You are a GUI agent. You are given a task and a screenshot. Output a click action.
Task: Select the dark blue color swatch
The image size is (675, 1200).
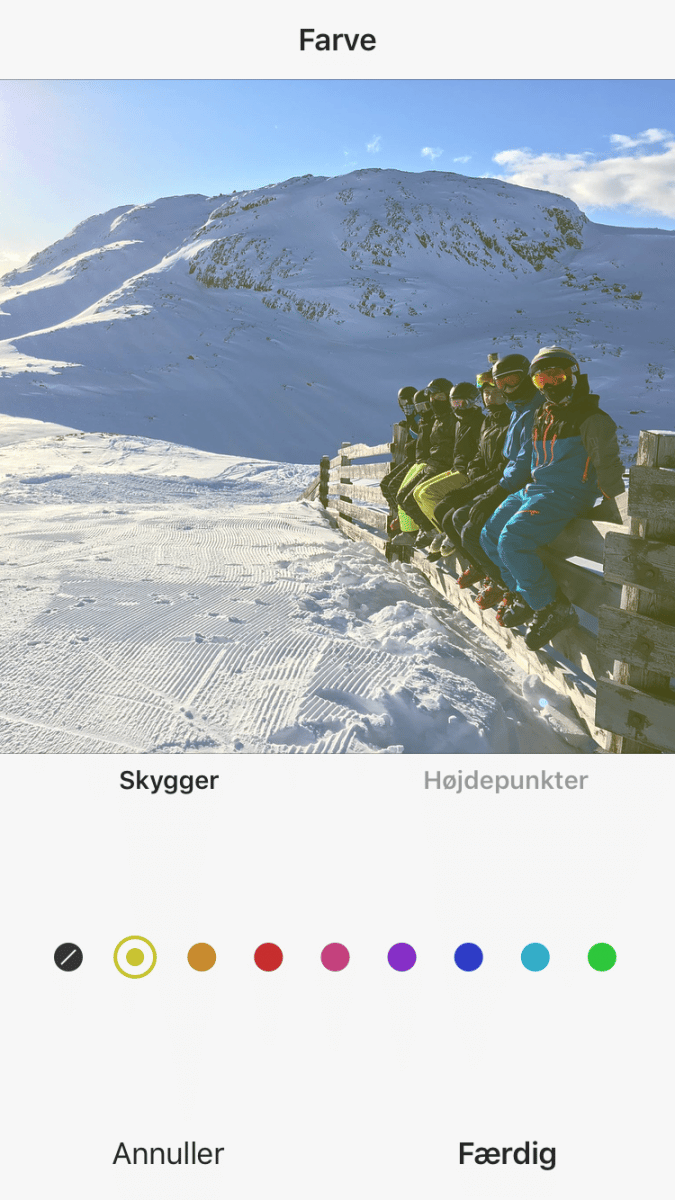[468, 957]
